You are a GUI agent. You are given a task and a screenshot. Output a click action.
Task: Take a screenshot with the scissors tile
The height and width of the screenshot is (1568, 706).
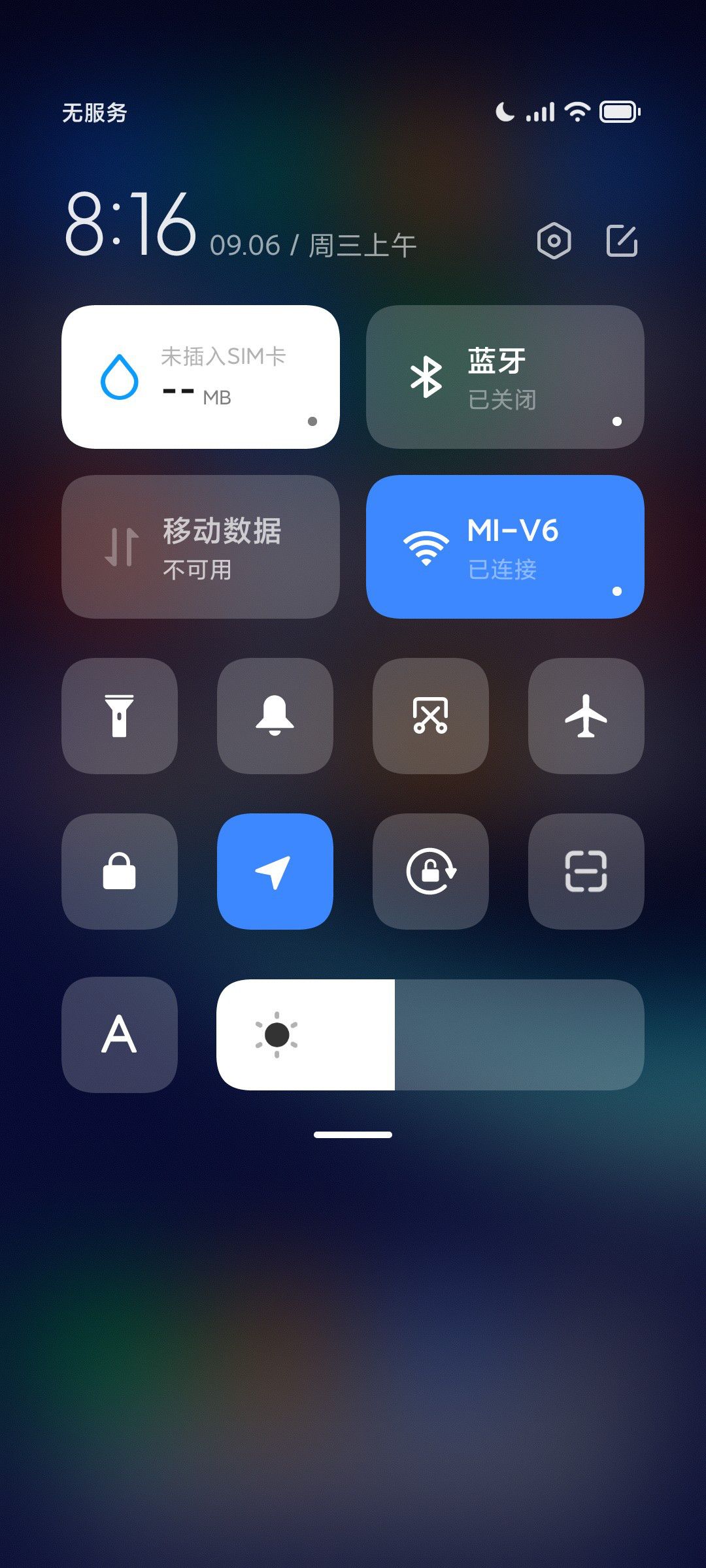(x=431, y=716)
